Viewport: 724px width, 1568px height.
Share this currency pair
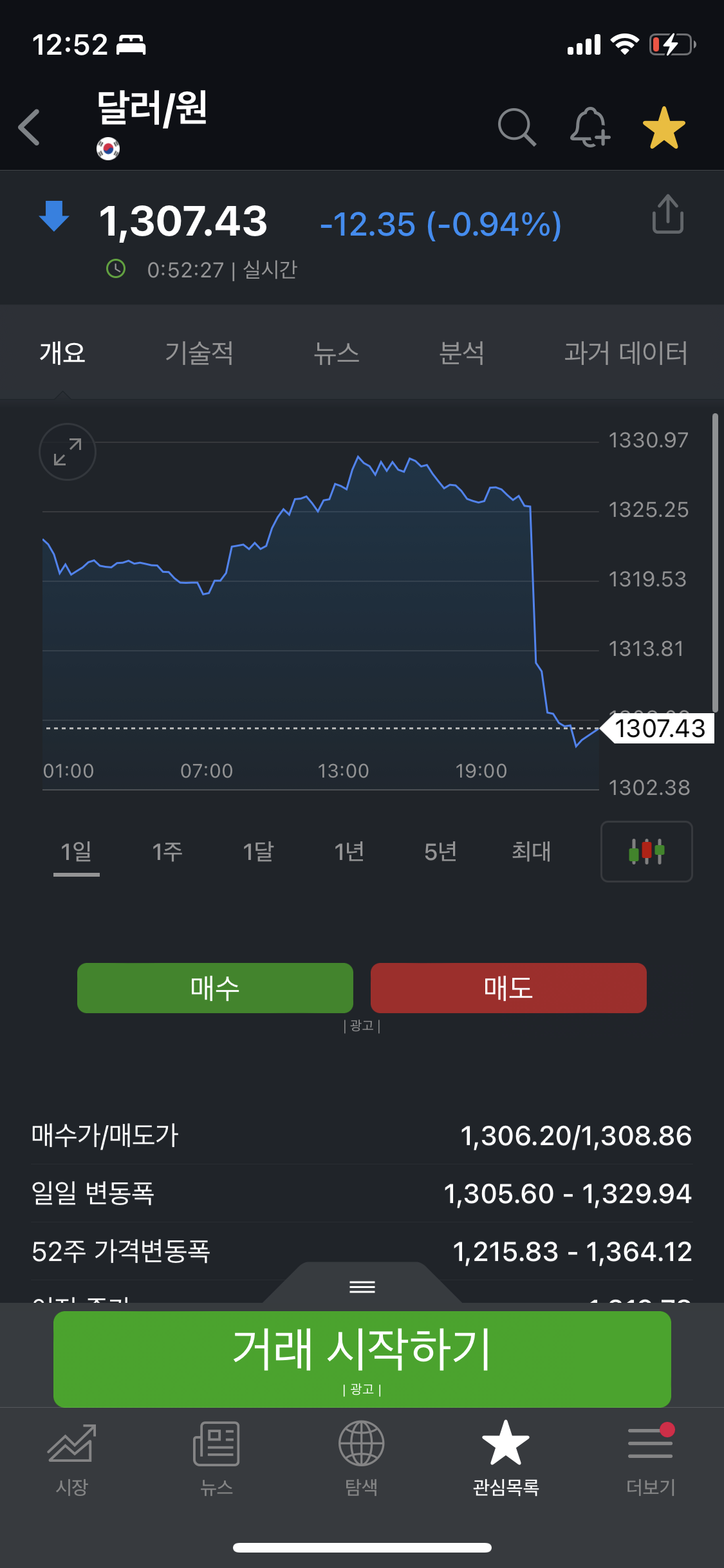click(x=667, y=214)
